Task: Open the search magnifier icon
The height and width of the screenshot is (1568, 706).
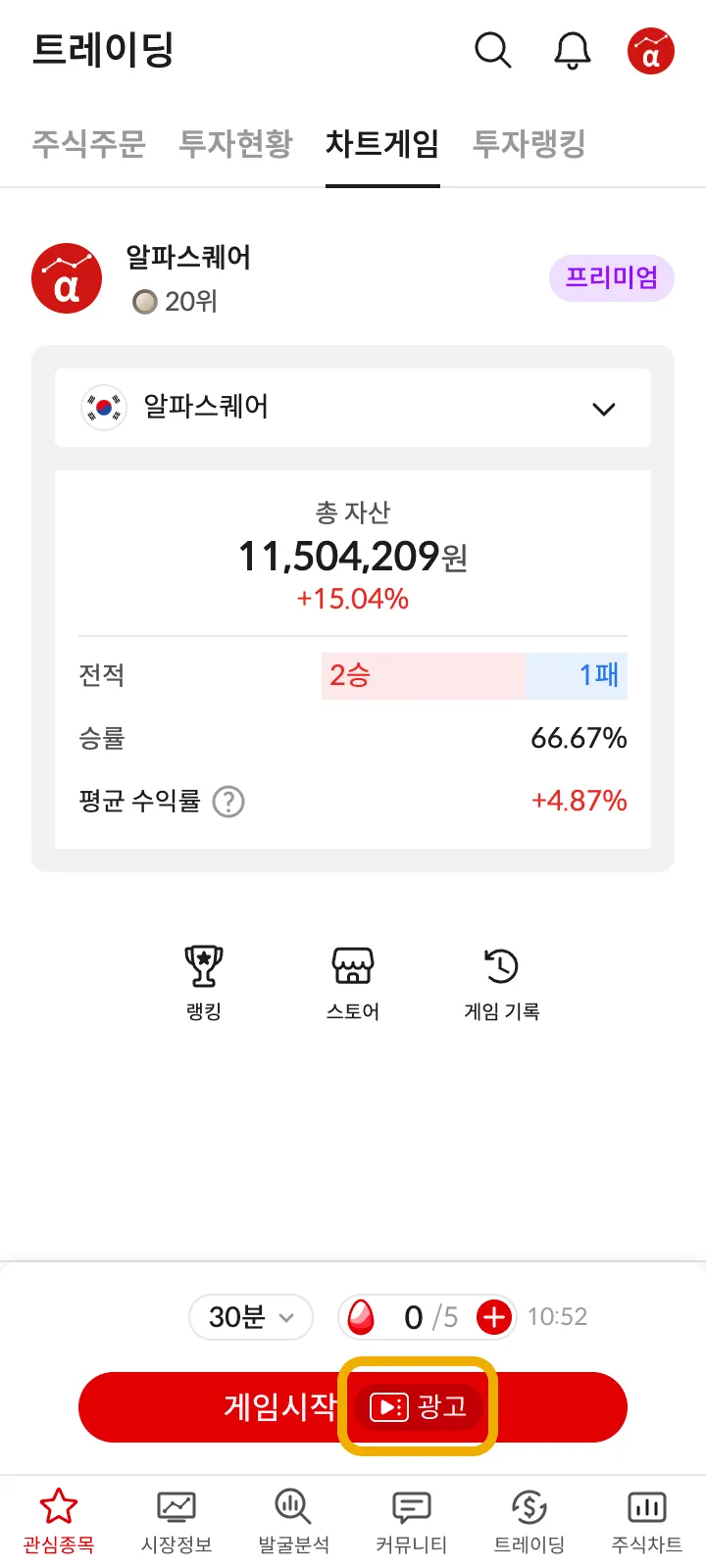Action: [x=492, y=50]
